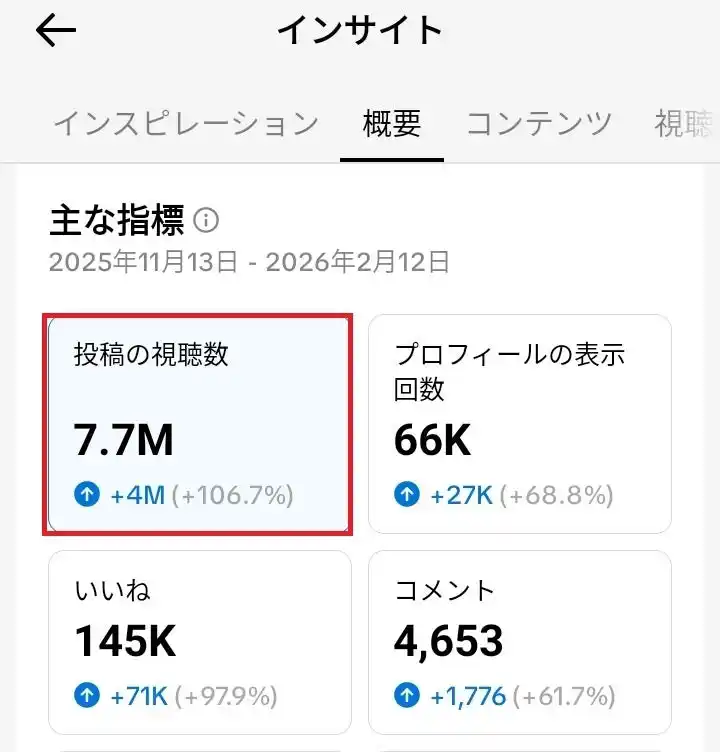The height and width of the screenshot is (752, 720).
Task: Select the 概要 tab
Action: coord(391,124)
